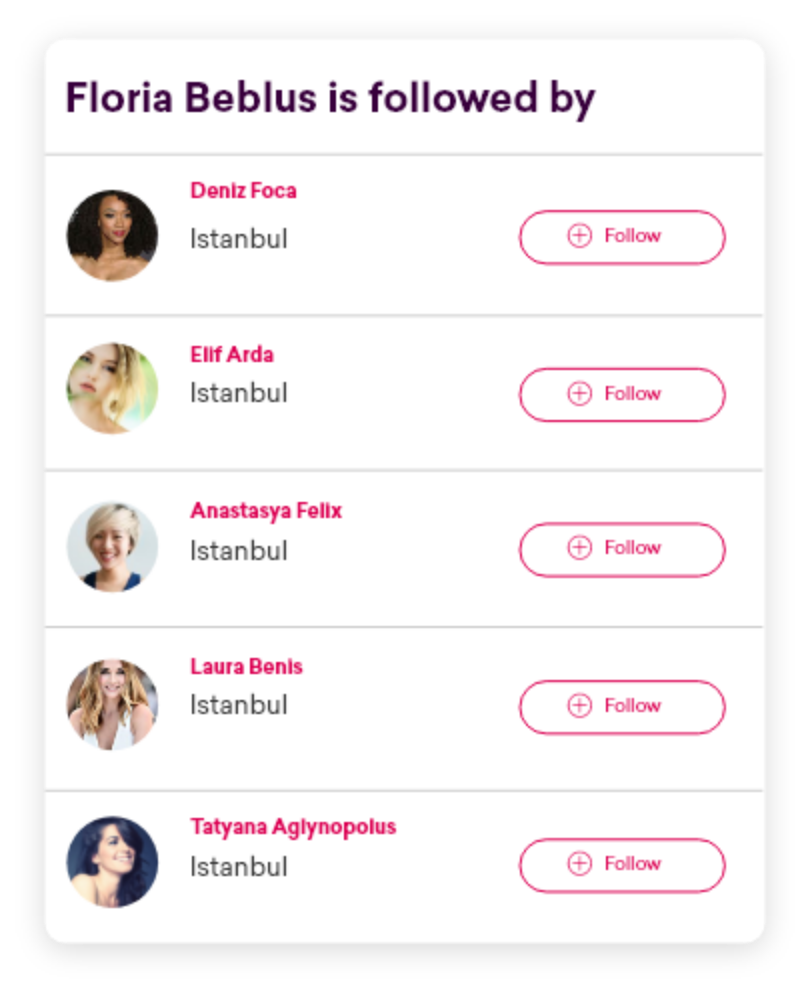Open Tatyana Aglynopolus's profile name link

[x=293, y=827]
